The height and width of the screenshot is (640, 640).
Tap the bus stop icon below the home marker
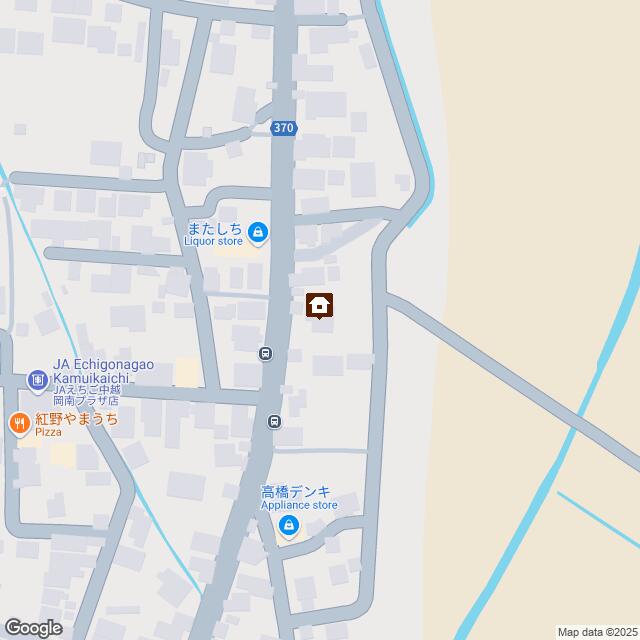[265, 353]
